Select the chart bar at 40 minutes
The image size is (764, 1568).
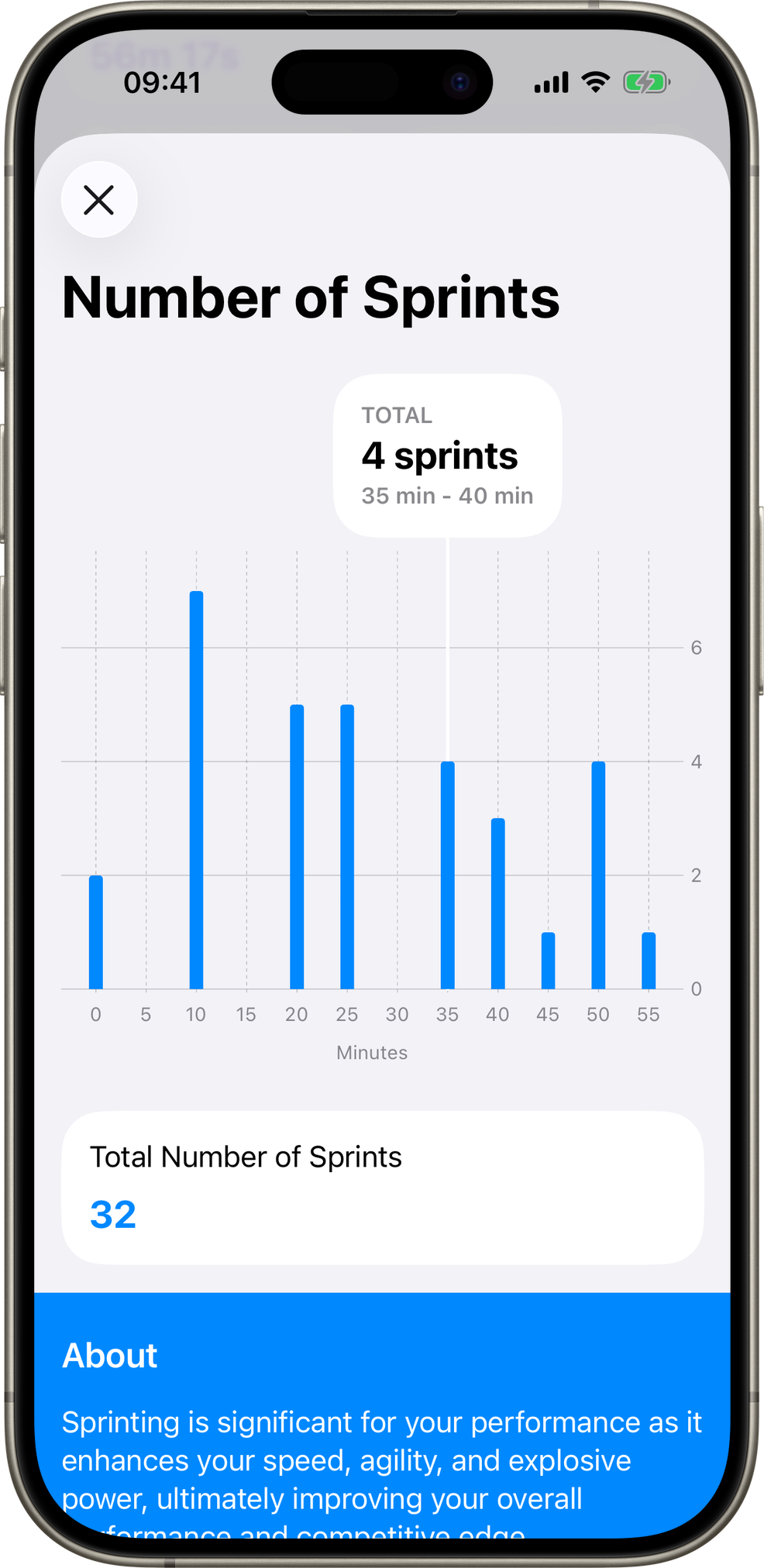pos(497,903)
